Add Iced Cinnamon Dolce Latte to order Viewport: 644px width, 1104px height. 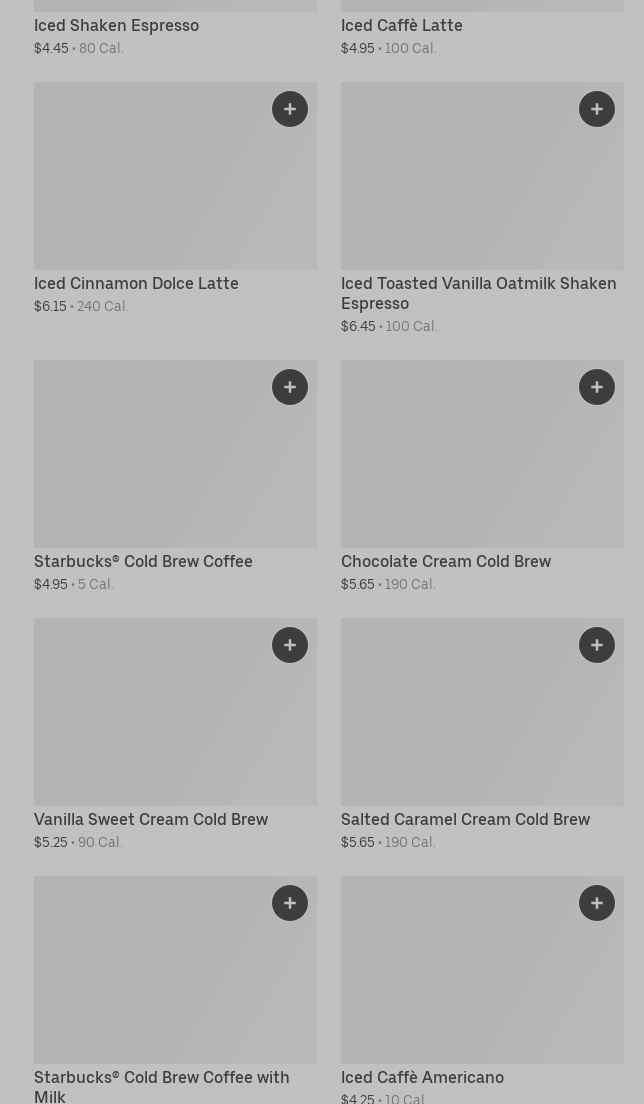click(x=290, y=109)
